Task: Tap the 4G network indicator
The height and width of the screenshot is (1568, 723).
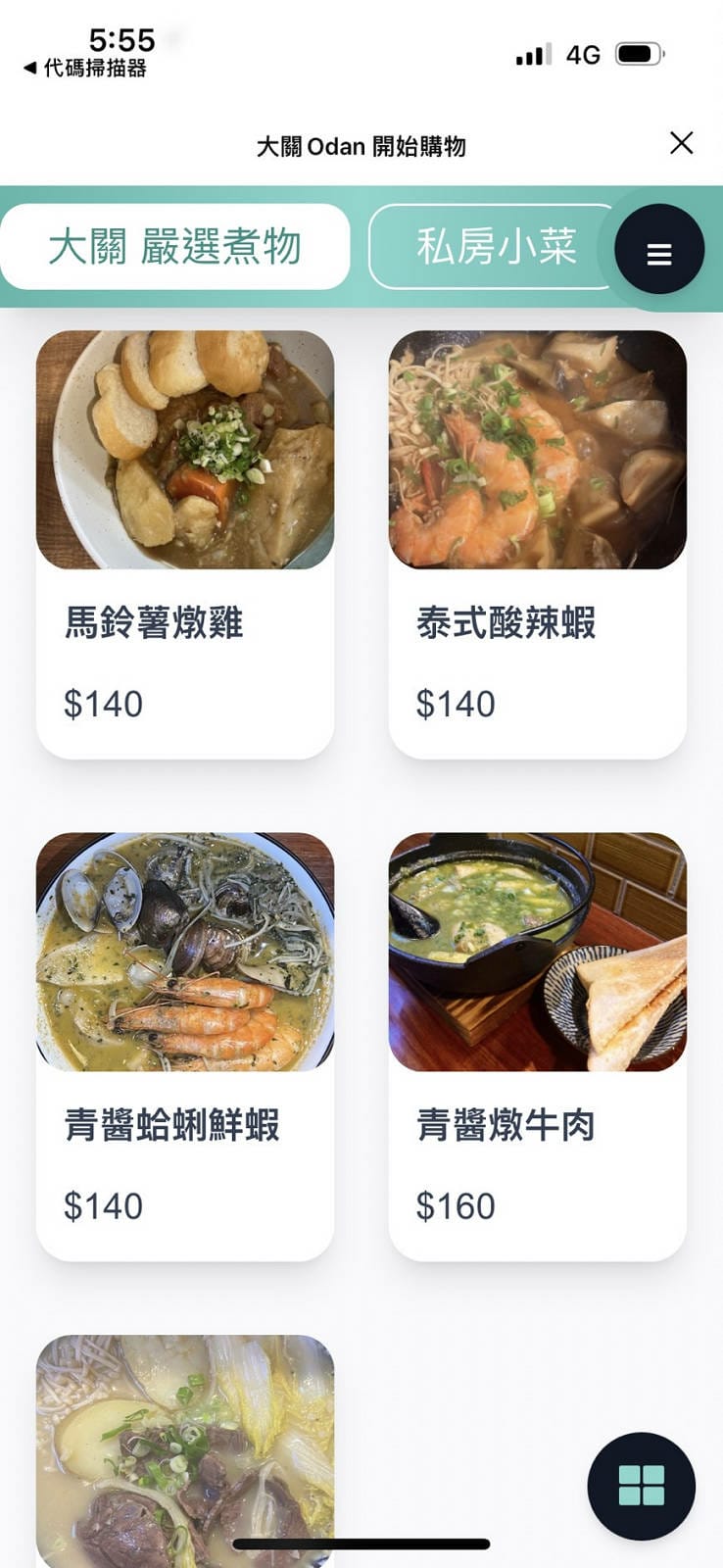Action: [x=580, y=55]
